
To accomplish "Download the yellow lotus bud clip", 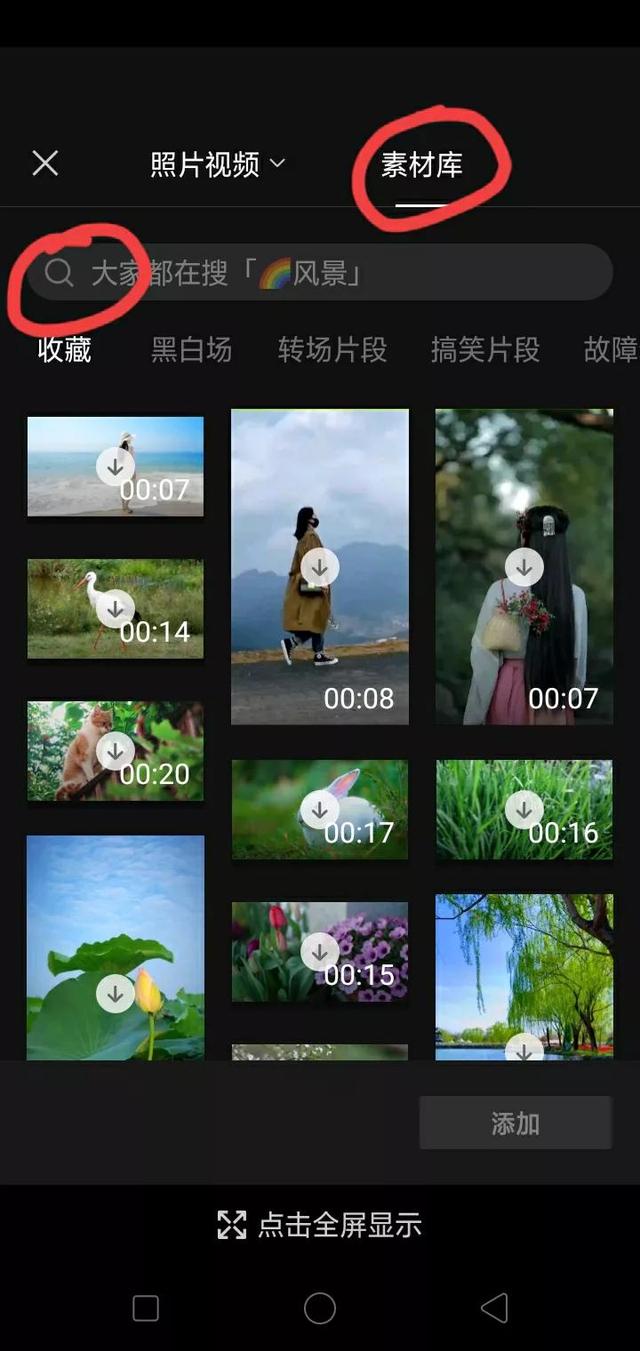I will pos(116,993).
